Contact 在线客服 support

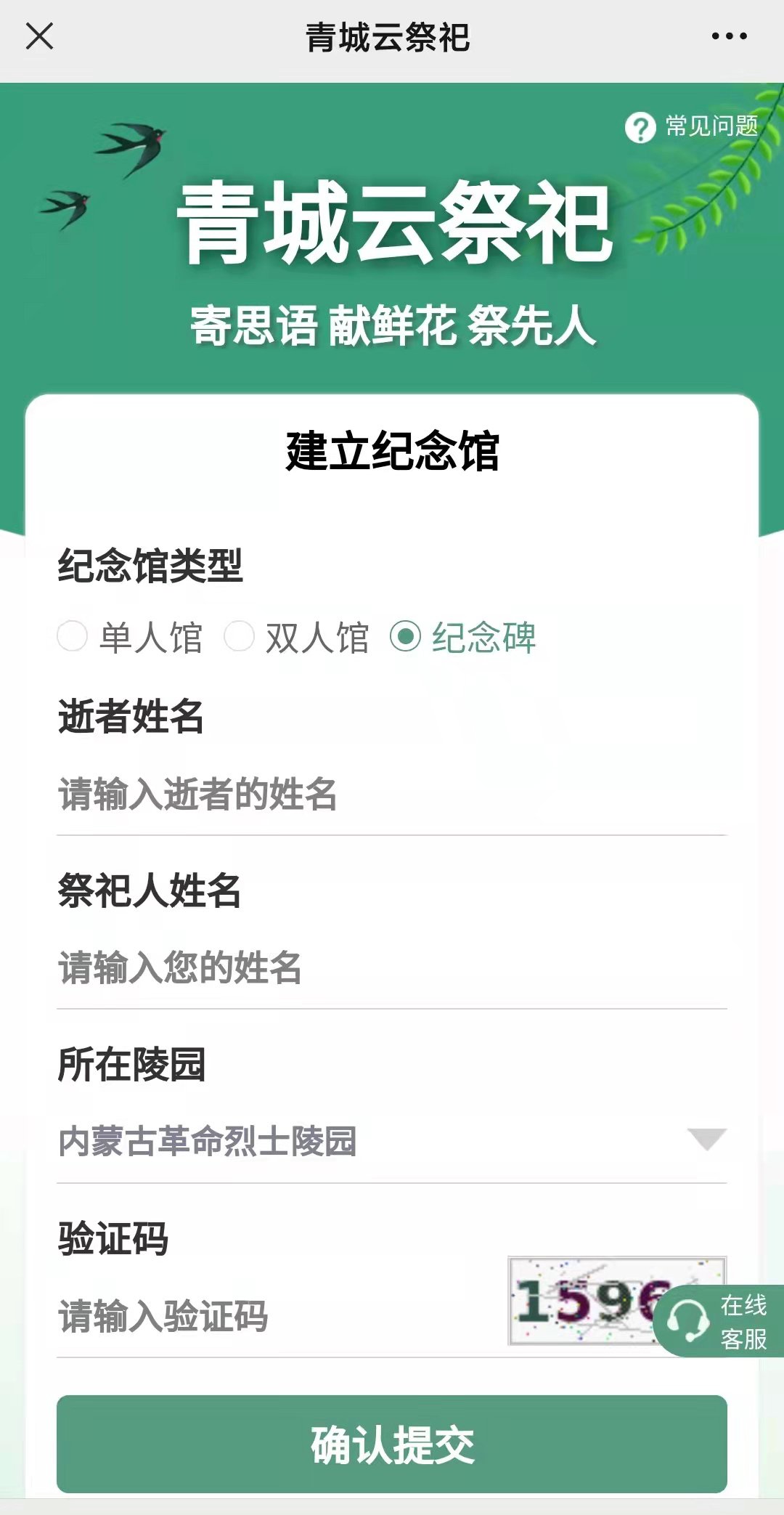720,1321
